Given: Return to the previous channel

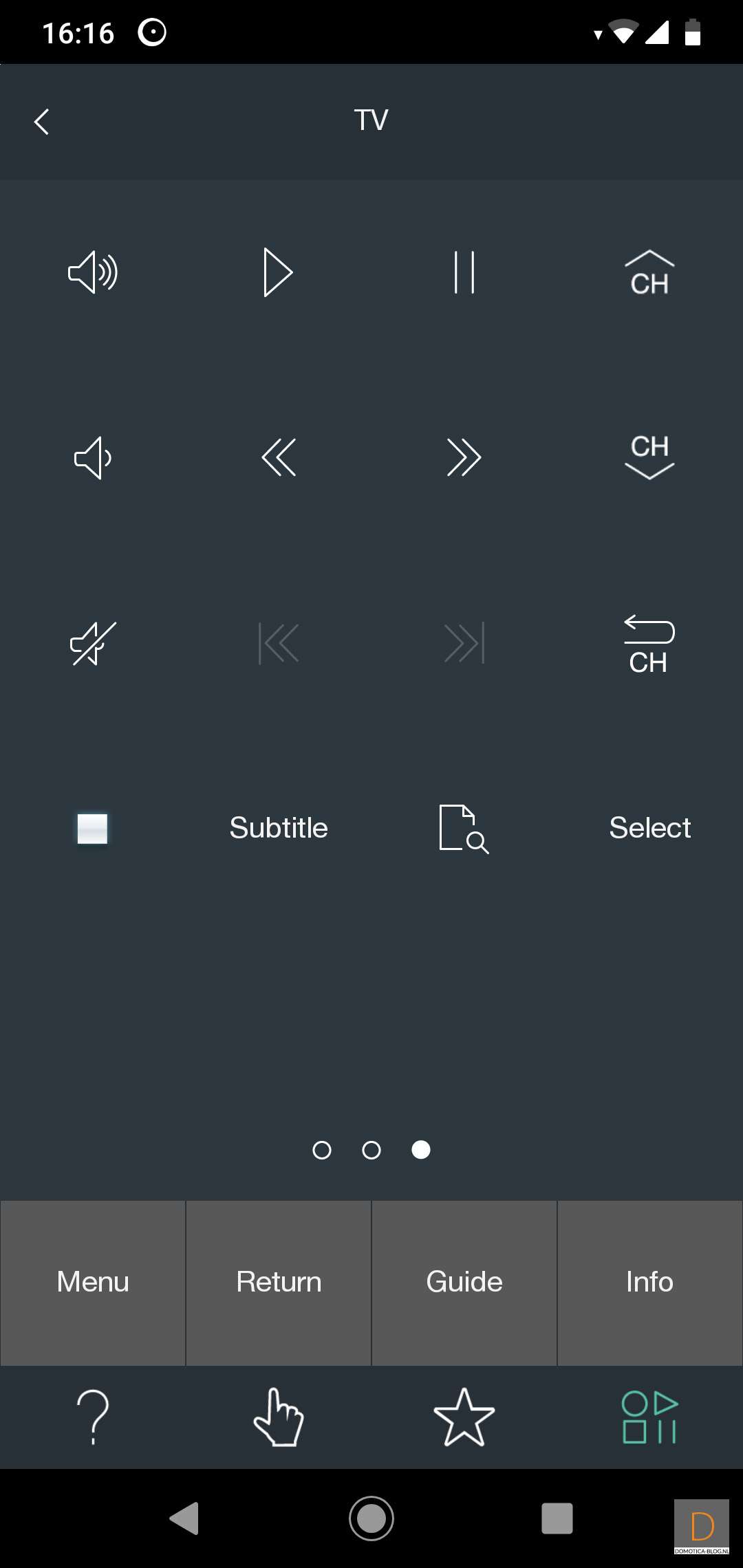Looking at the screenshot, I should (x=649, y=644).
